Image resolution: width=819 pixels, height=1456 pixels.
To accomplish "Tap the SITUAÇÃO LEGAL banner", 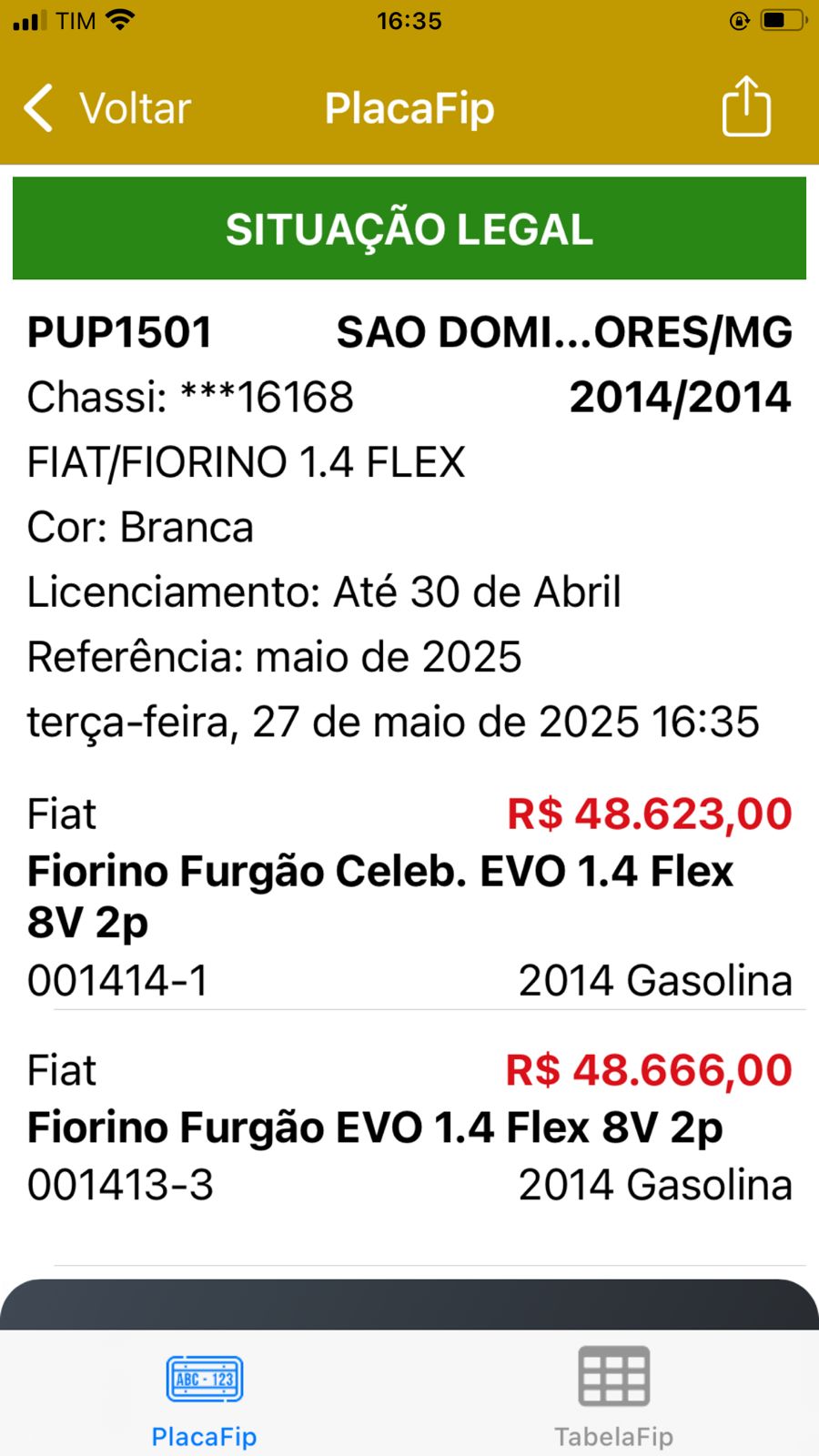I will click(x=409, y=228).
